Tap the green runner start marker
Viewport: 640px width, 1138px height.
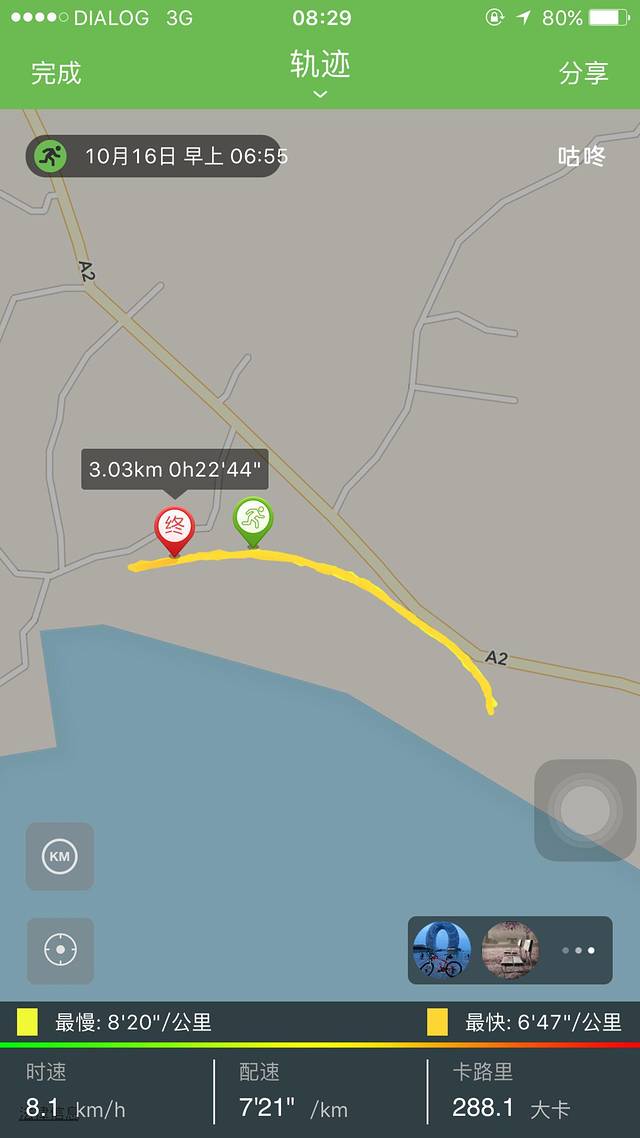click(x=253, y=520)
